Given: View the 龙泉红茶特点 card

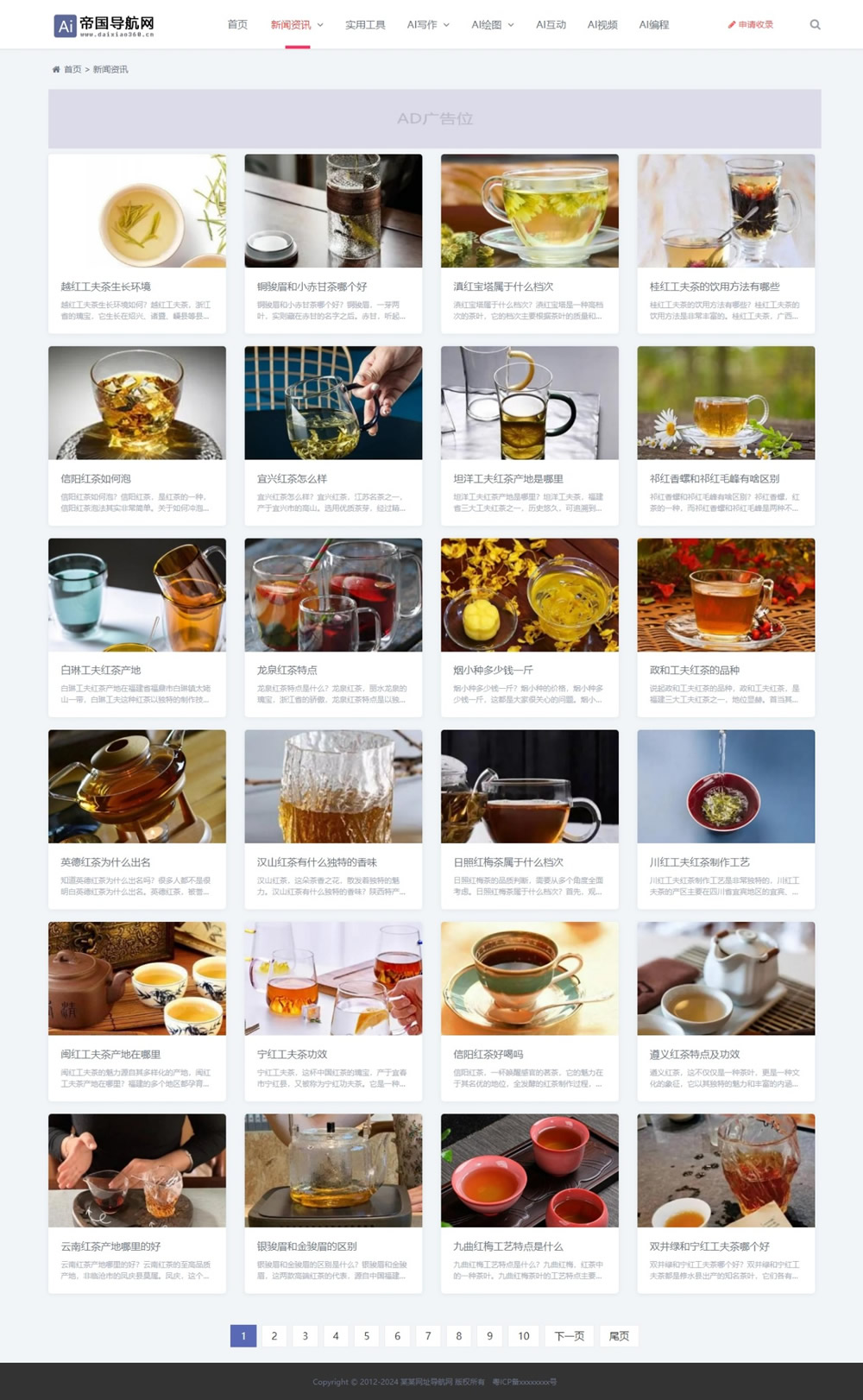Looking at the screenshot, I should click(x=287, y=670).
